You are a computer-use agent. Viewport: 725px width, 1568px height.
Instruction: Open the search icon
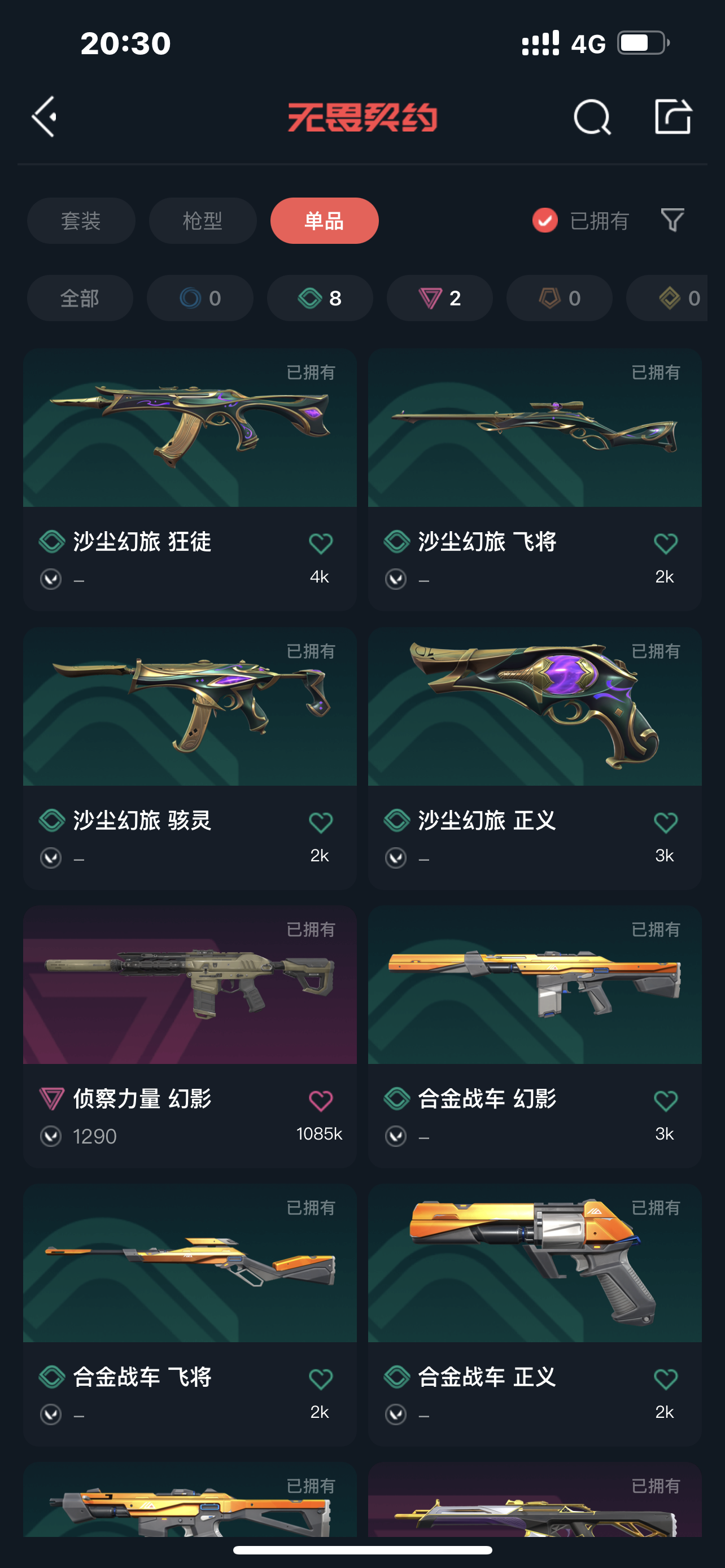click(x=592, y=116)
